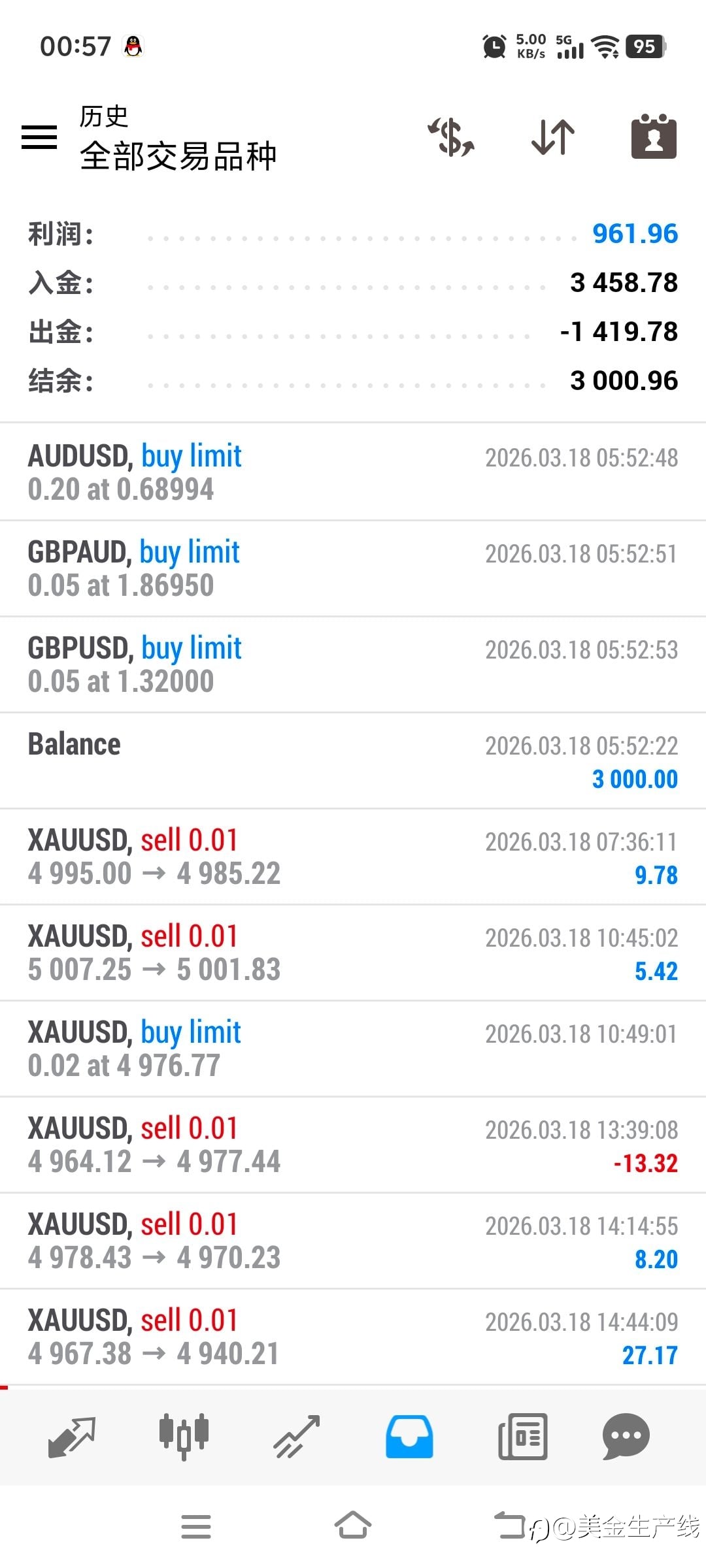Expand the XAUUSD sell with 9.78 profit
The width and height of the screenshot is (706, 1568).
[353, 857]
